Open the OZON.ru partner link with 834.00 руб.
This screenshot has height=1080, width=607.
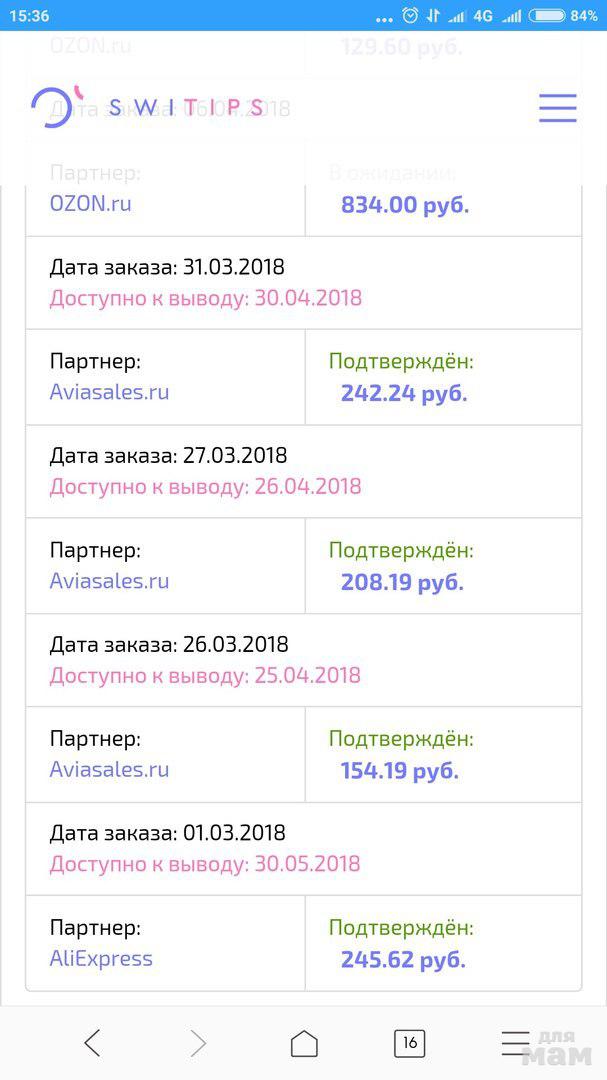pyautogui.click(x=91, y=204)
